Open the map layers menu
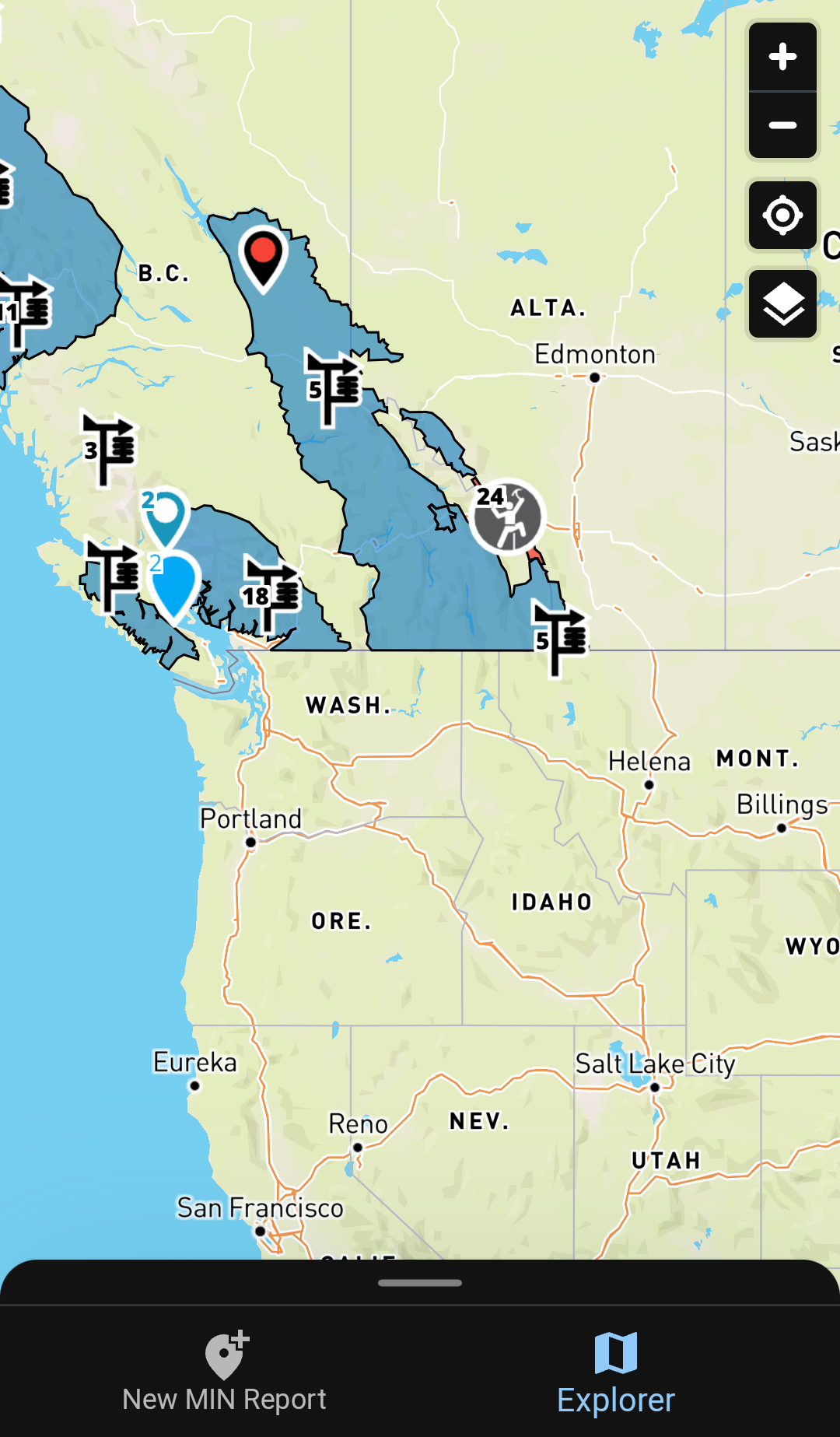 [782, 304]
